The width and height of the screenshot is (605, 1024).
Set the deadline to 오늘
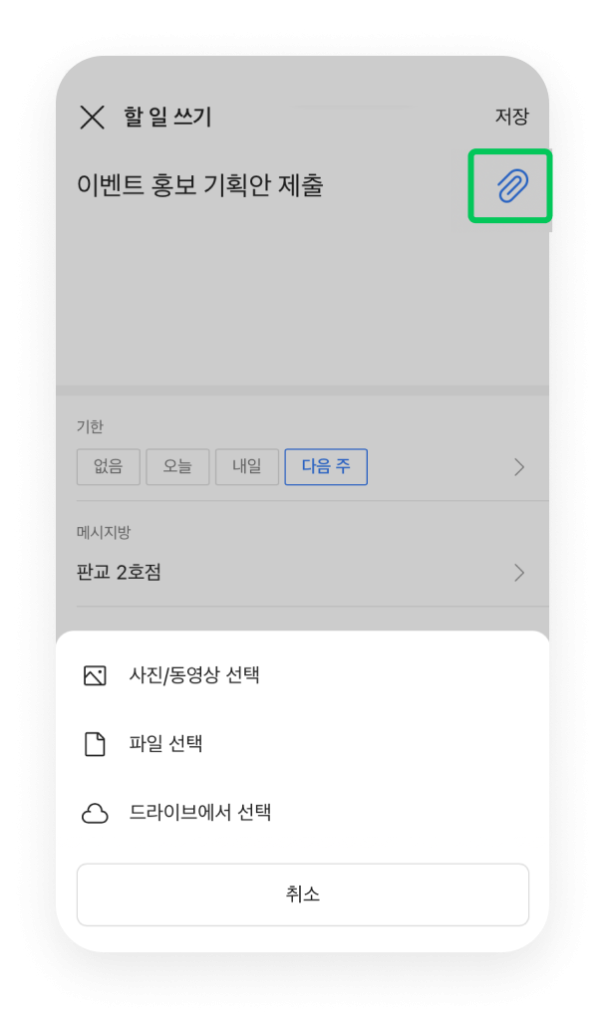pos(177,466)
